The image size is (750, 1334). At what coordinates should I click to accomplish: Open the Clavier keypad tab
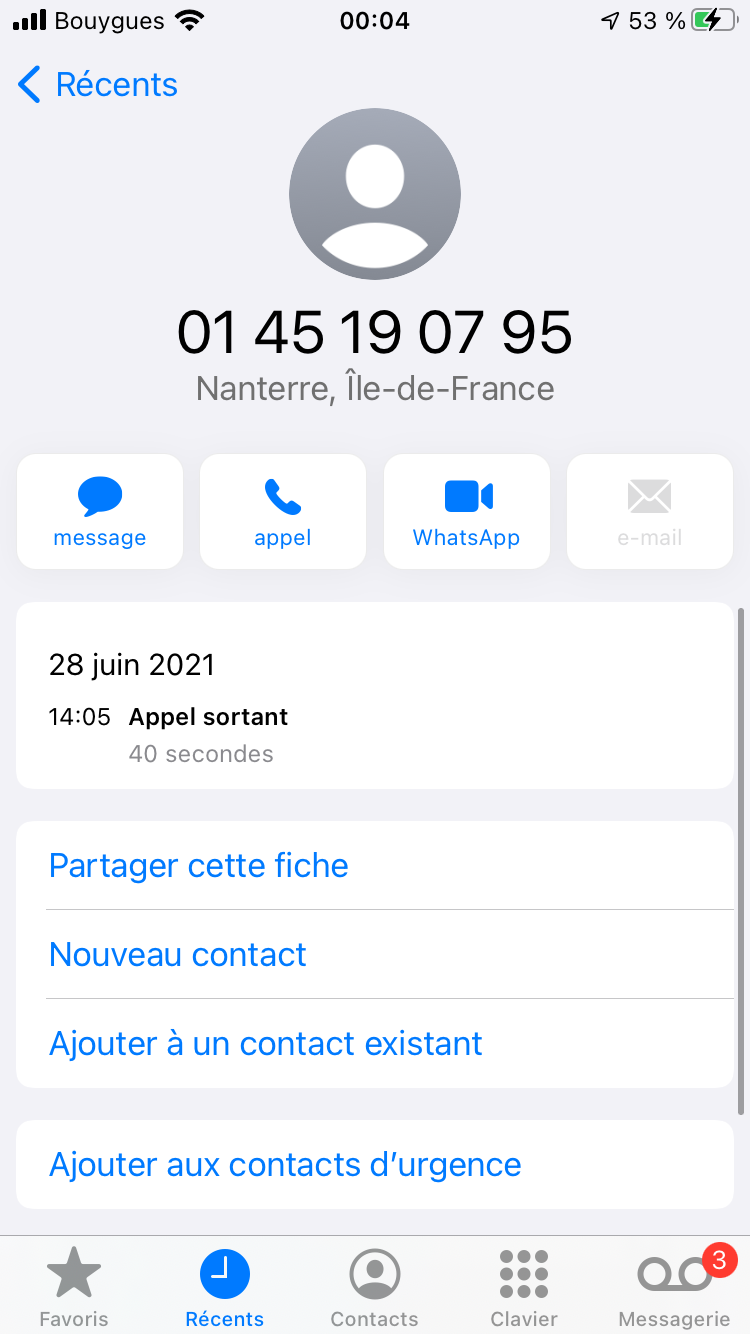pos(524,1287)
